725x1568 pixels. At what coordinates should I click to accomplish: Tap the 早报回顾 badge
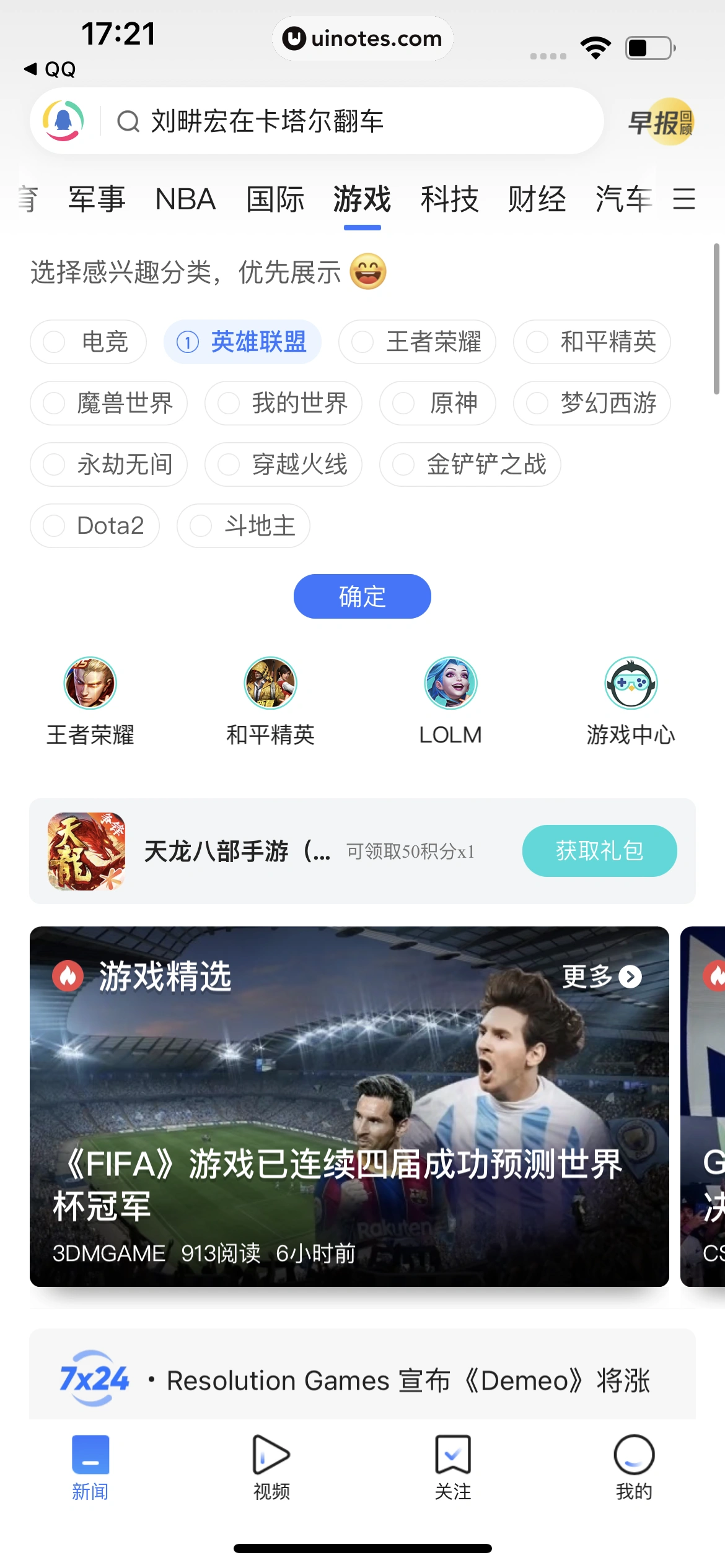663,120
